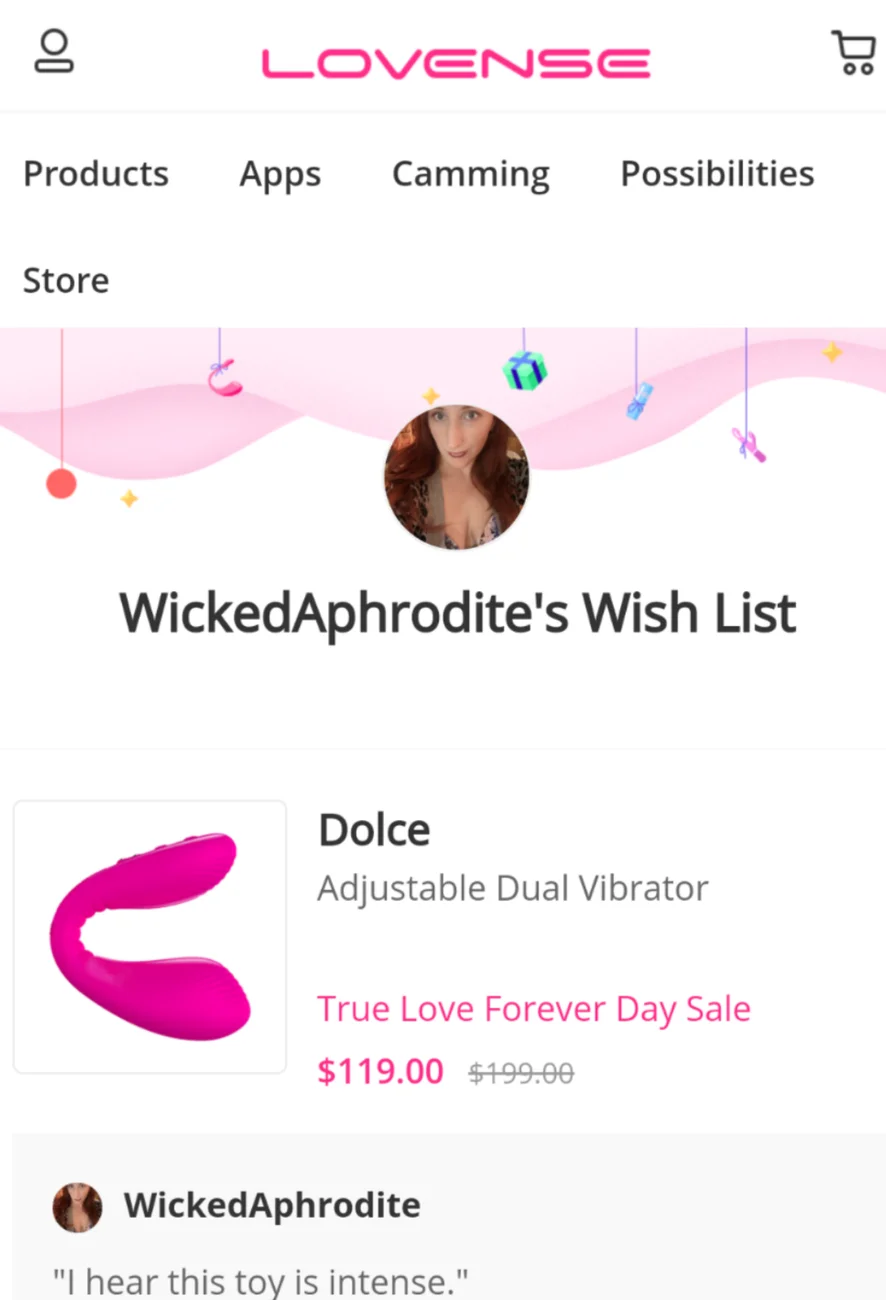The height and width of the screenshot is (1300, 886).
Task: Open the account profile icon
Action: (54, 52)
